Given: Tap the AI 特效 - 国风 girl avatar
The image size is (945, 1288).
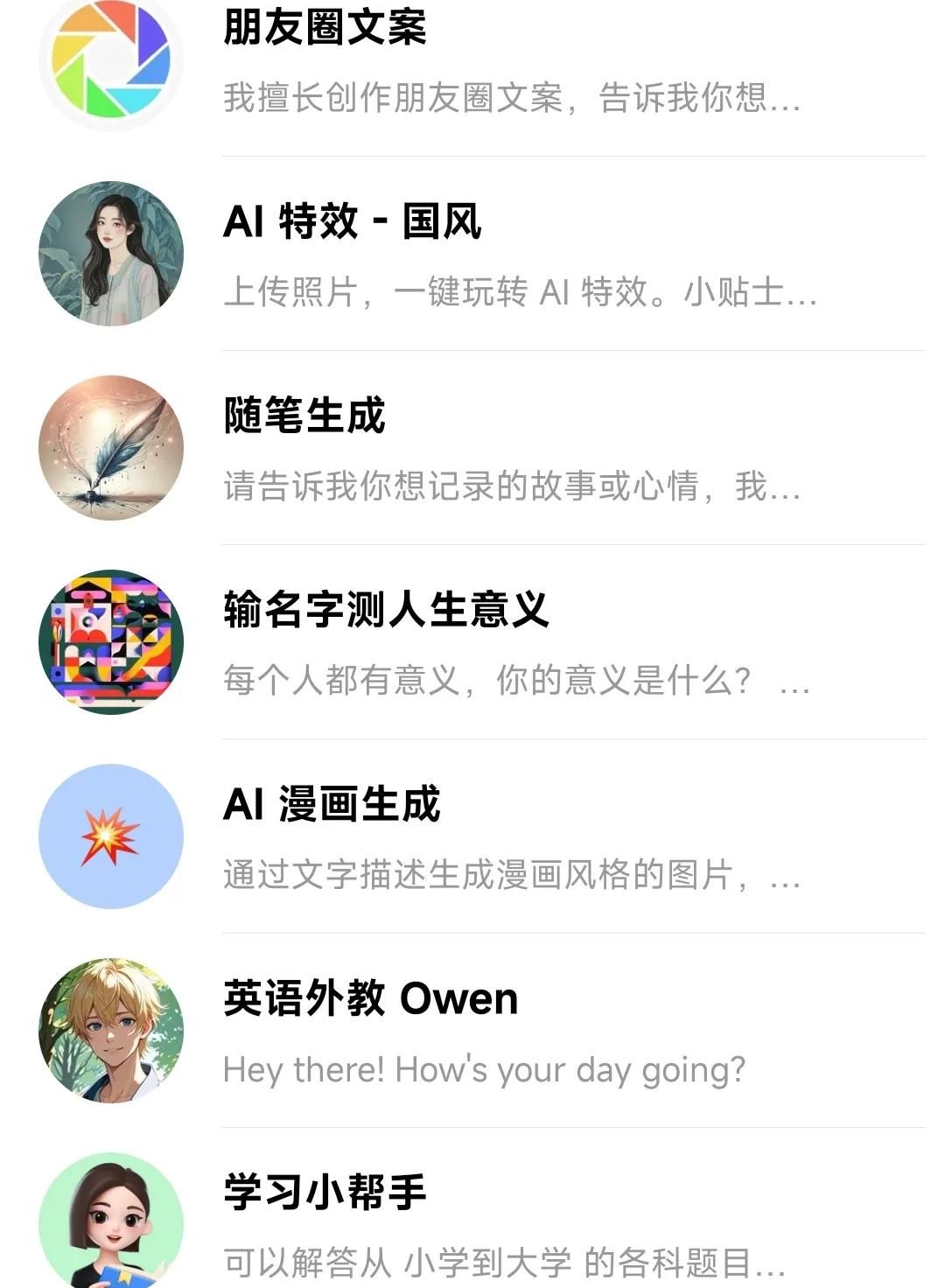Looking at the screenshot, I should coord(110,254).
